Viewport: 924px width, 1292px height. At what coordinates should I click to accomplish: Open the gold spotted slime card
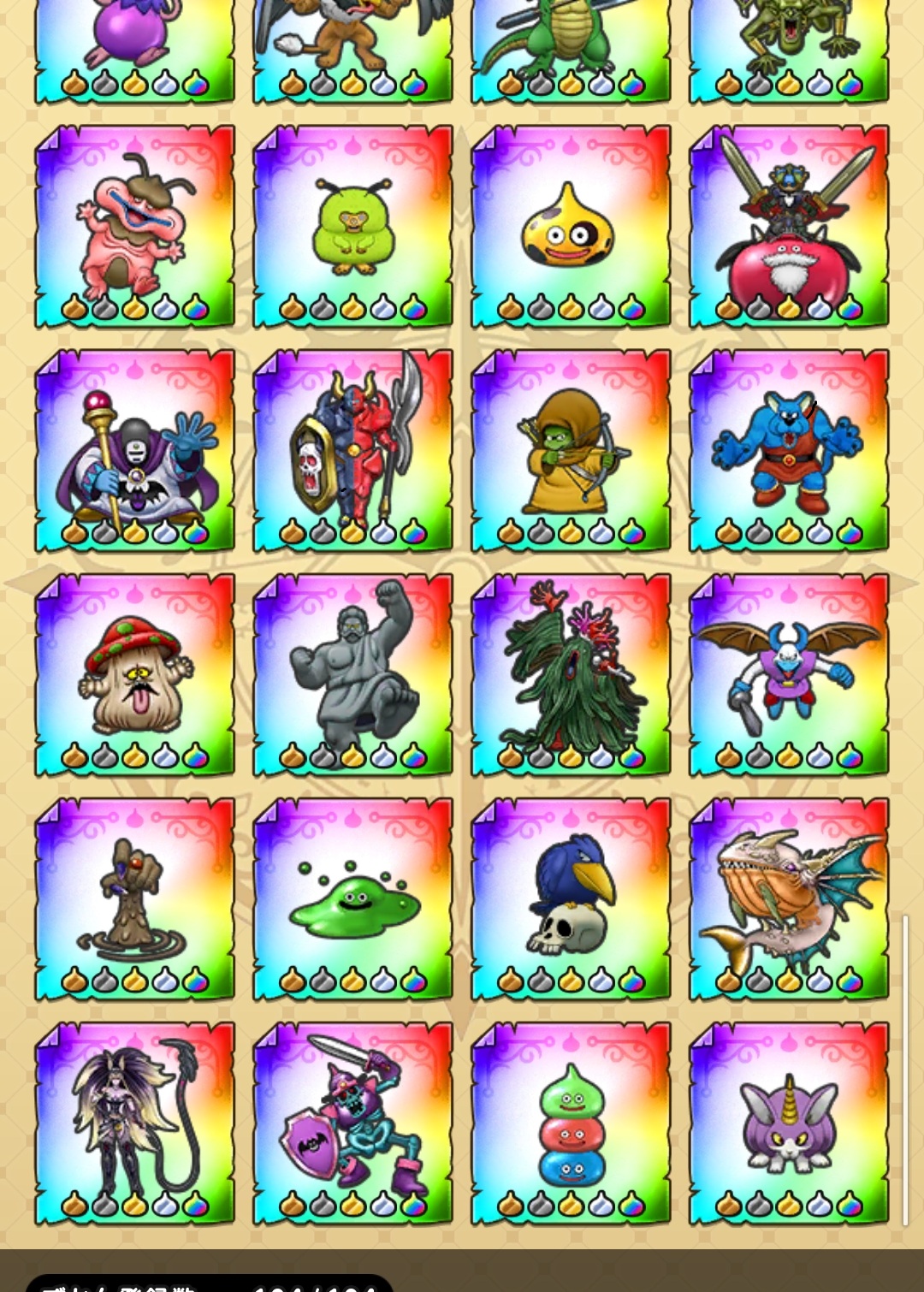pos(571,227)
